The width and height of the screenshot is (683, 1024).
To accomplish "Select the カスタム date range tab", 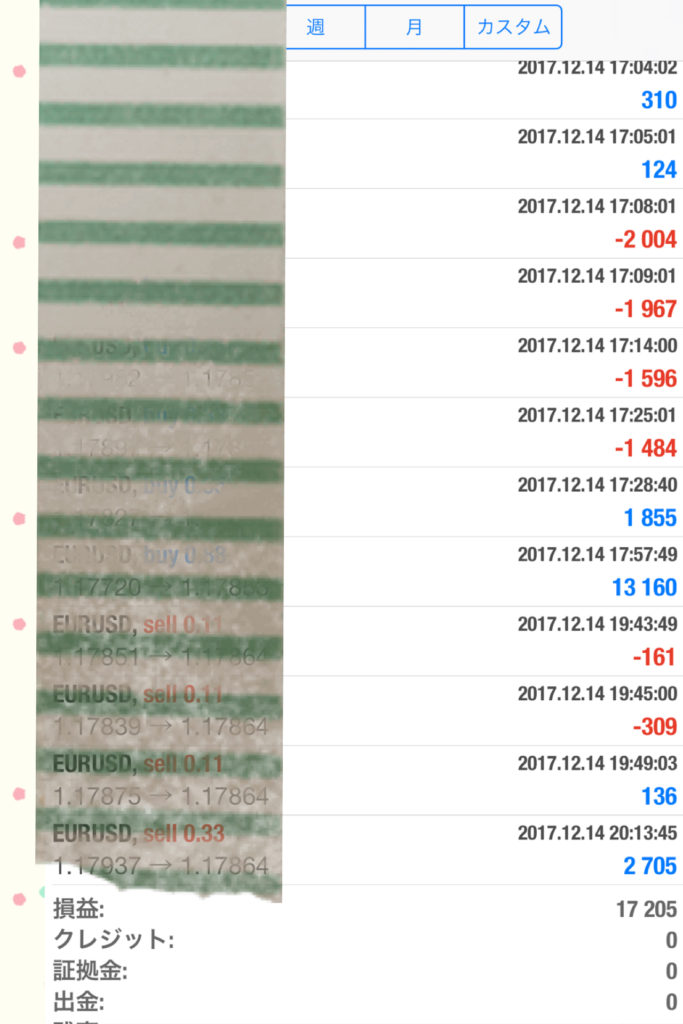I will pos(513,27).
